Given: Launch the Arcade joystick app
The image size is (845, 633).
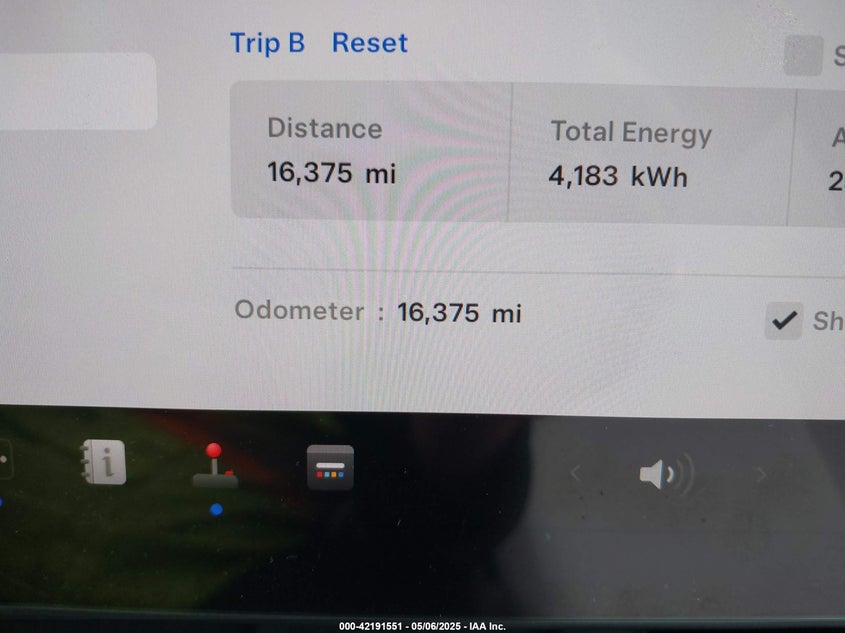Looking at the screenshot, I should click(214, 466).
